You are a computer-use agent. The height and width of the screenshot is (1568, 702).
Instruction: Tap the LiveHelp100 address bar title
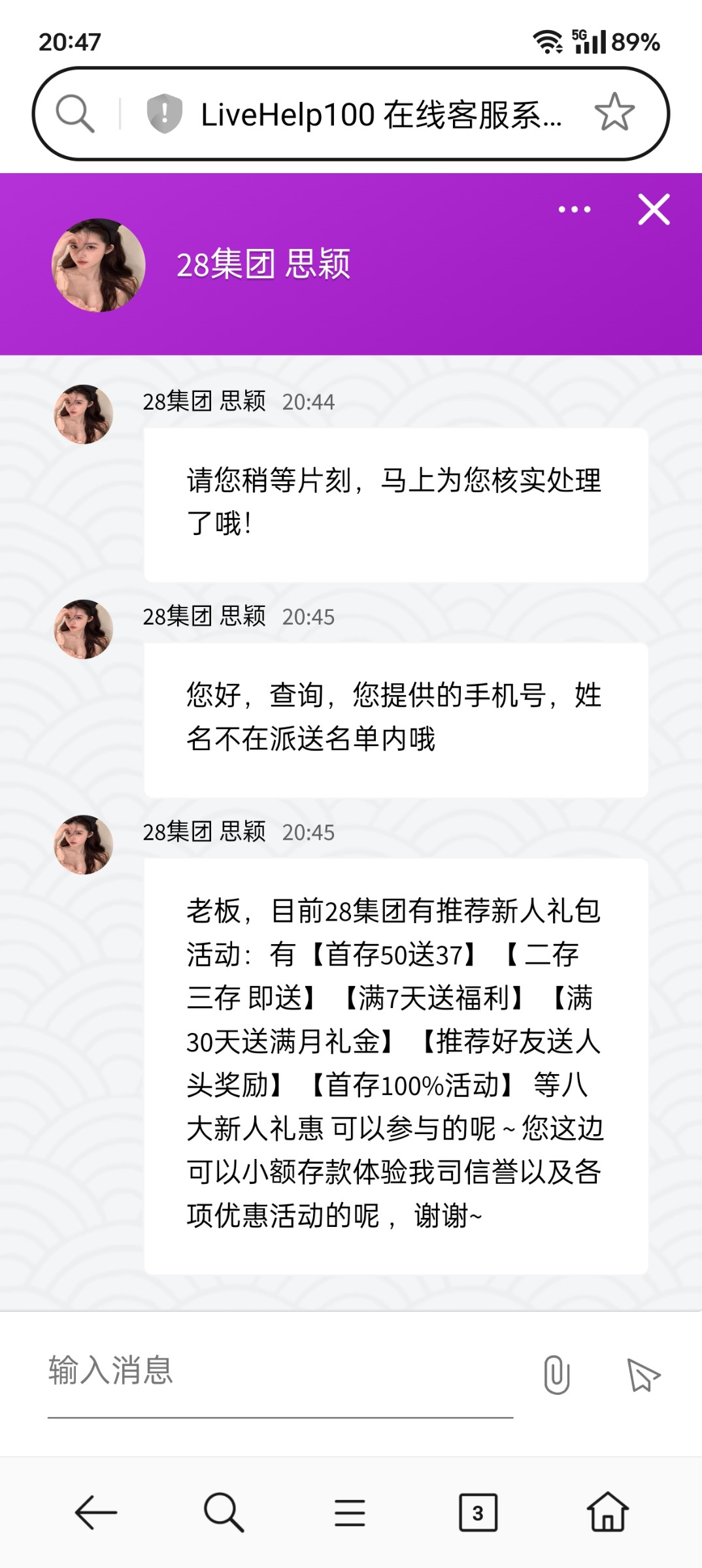[x=381, y=114]
